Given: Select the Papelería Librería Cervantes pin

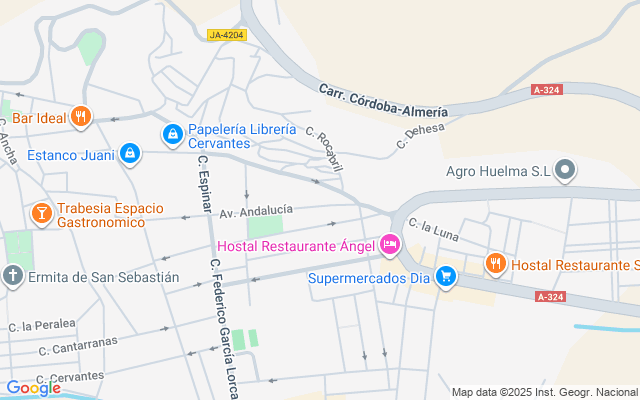Looking at the screenshot, I should pos(173,135).
